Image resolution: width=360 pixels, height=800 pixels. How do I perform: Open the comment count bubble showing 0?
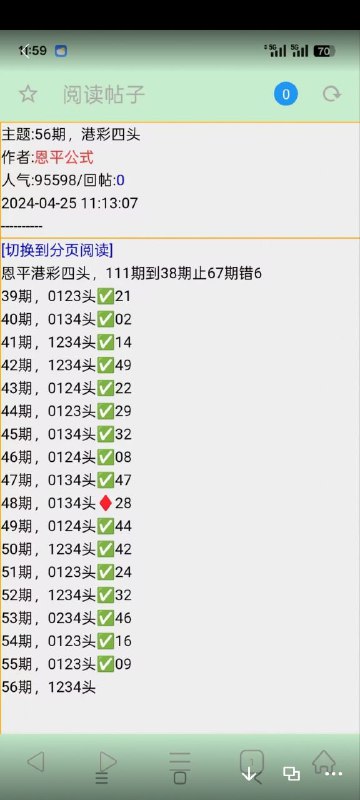pos(286,94)
